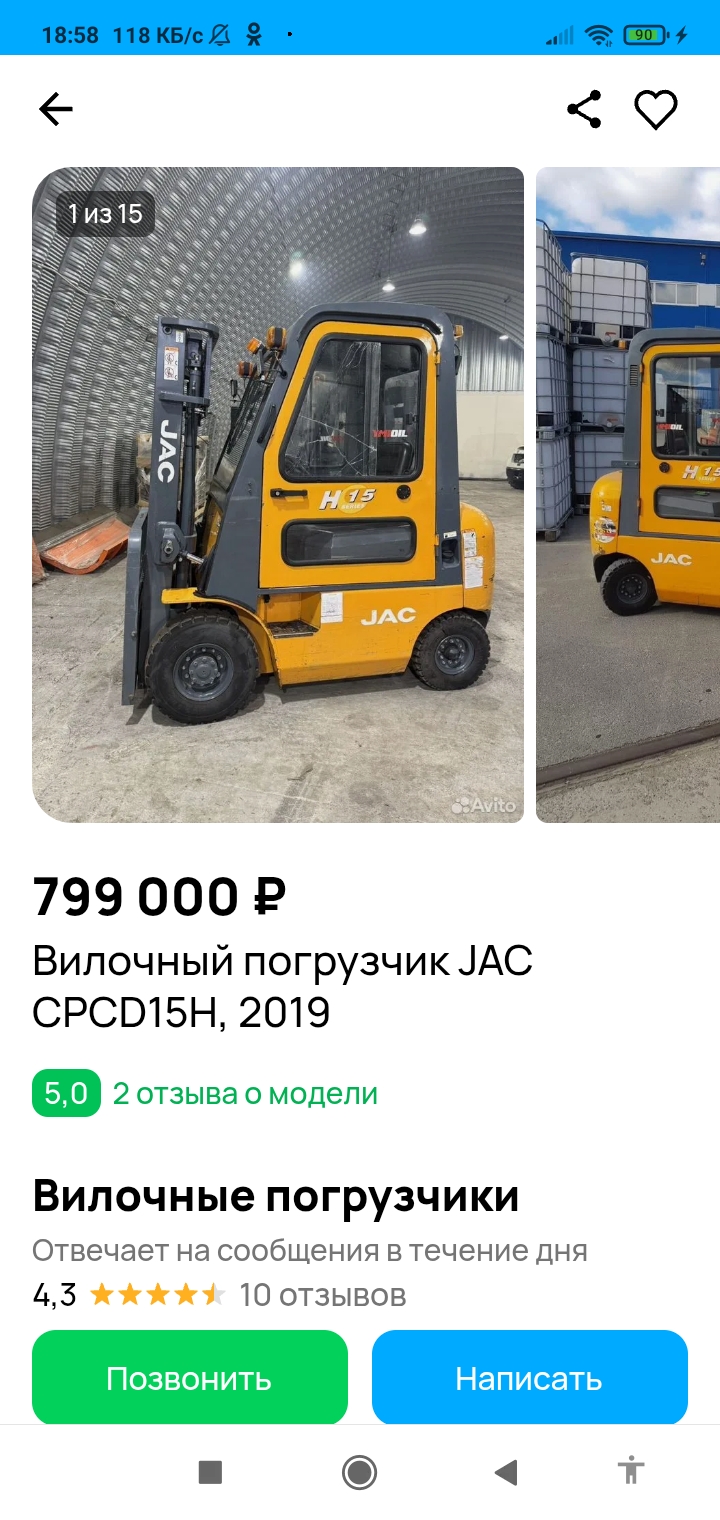Add listing to favorites with heart icon
This screenshot has height=1520, width=720.
[x=656, y=109]
